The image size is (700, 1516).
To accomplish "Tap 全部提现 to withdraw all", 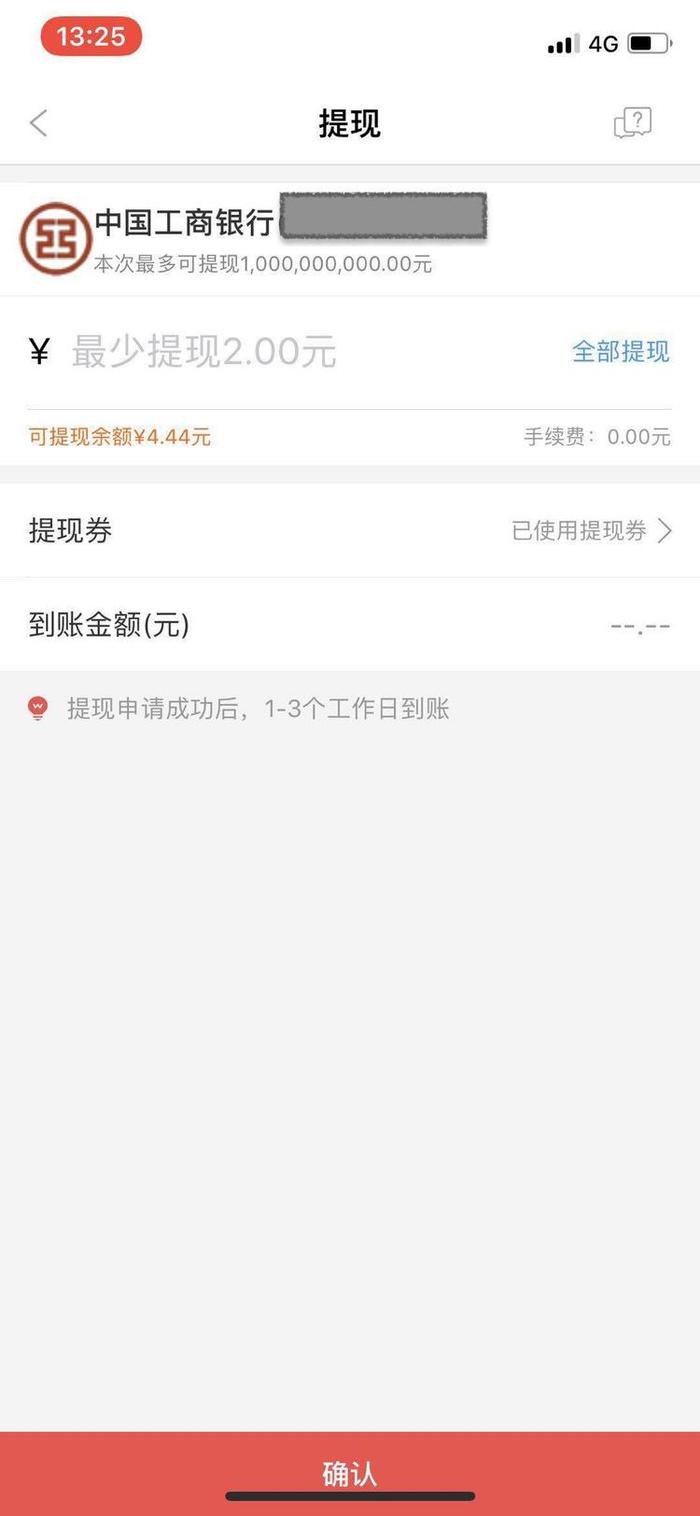I will coord(620,351).
